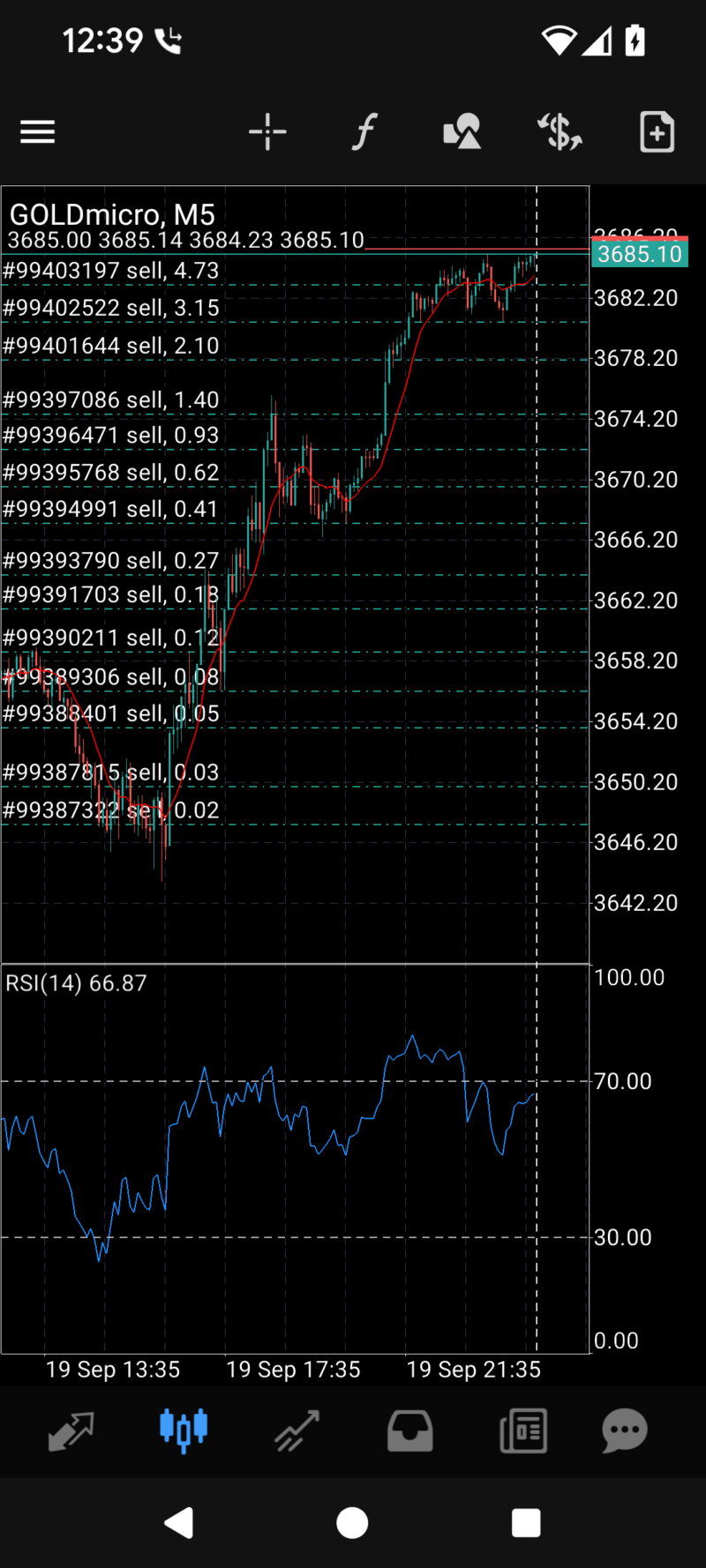Select the Chart tab
This screenshot has width=706, height=1568.
(x=184, y=1430)
